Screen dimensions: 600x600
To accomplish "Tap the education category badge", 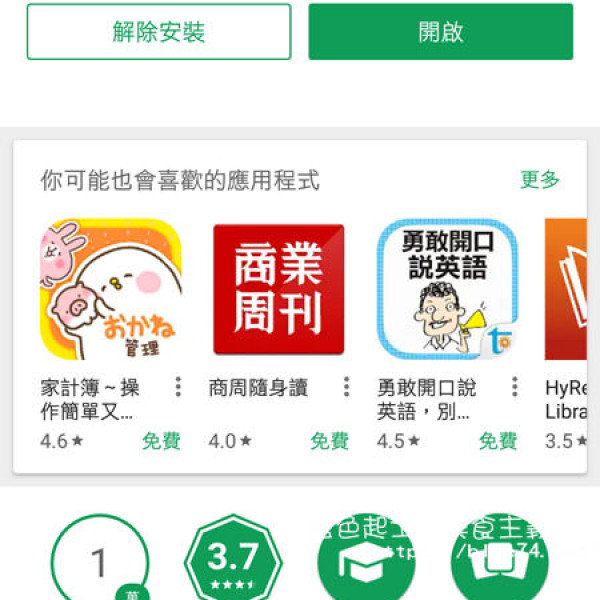I will pyautogui.click(x=366, y=562).
